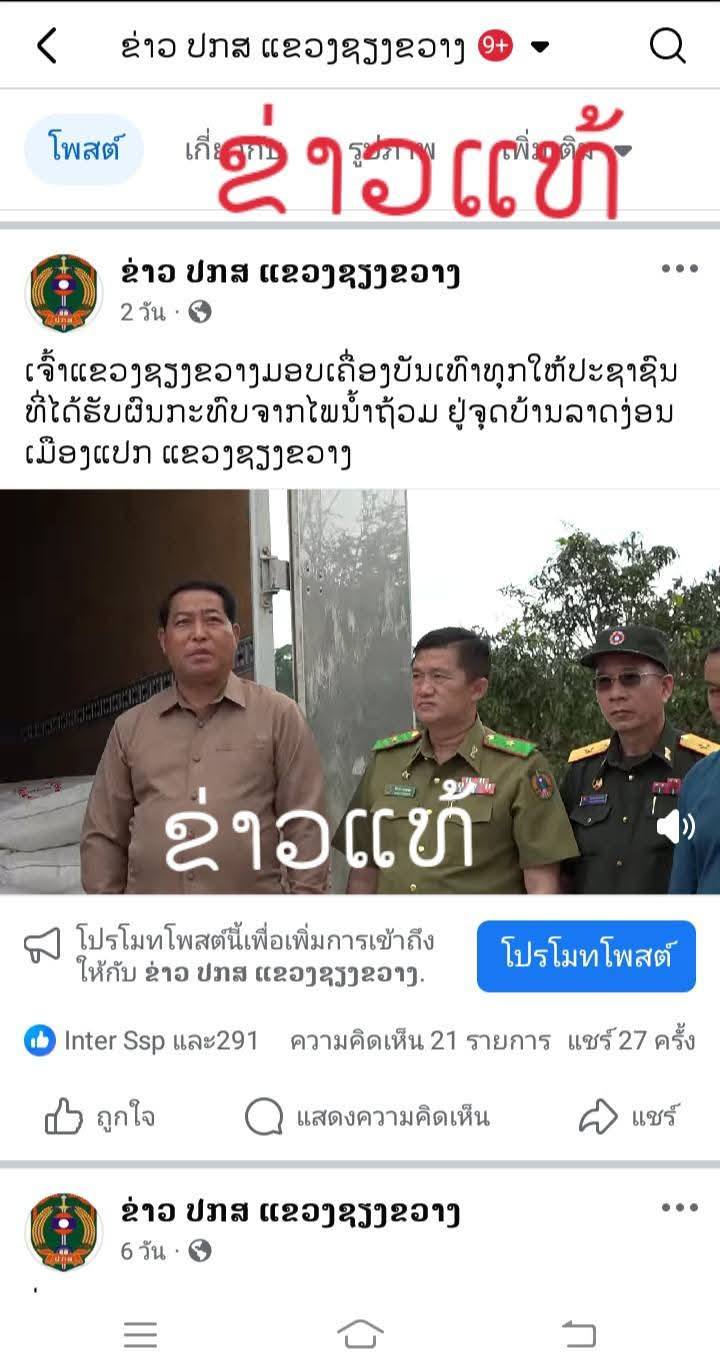Play the video with officials in uniform
The height and width of the screenshot is (1368, 720).
(x=360, y=690)
